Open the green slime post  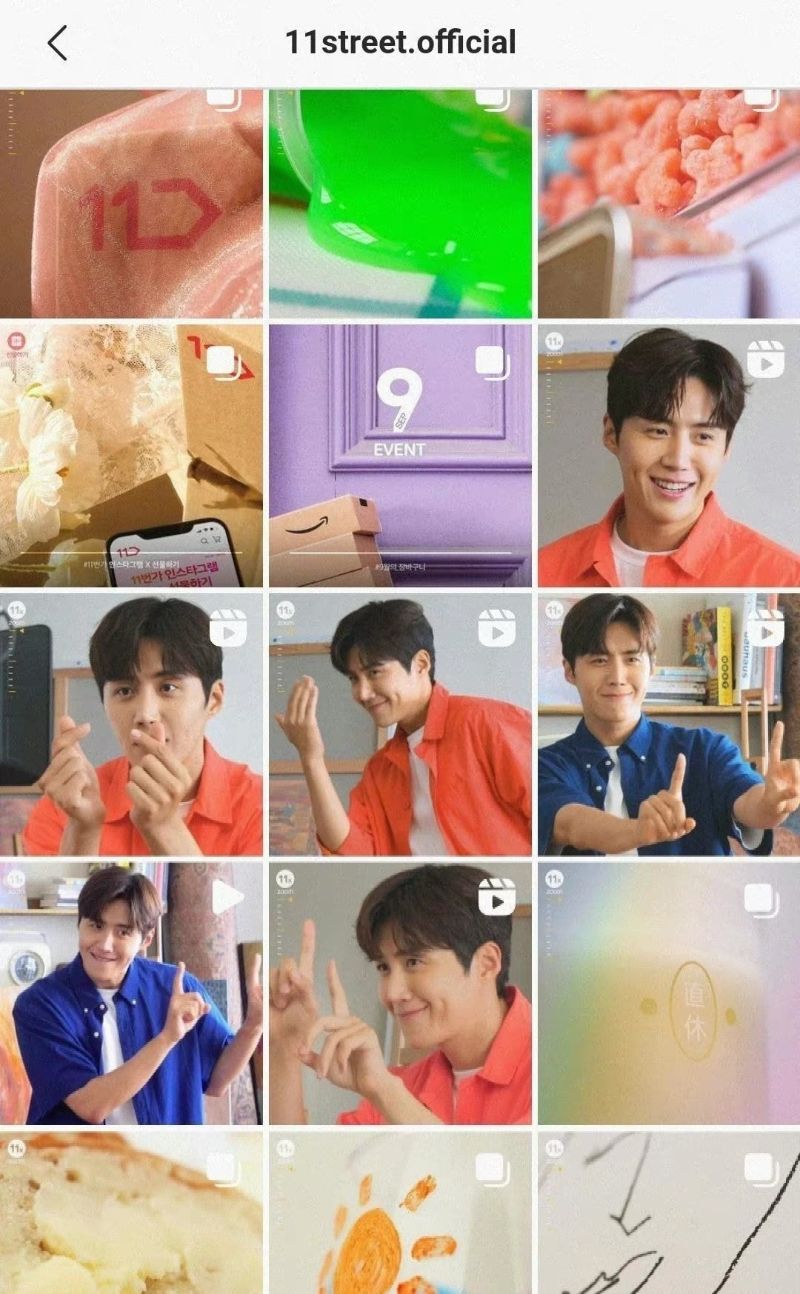[400, 203]
